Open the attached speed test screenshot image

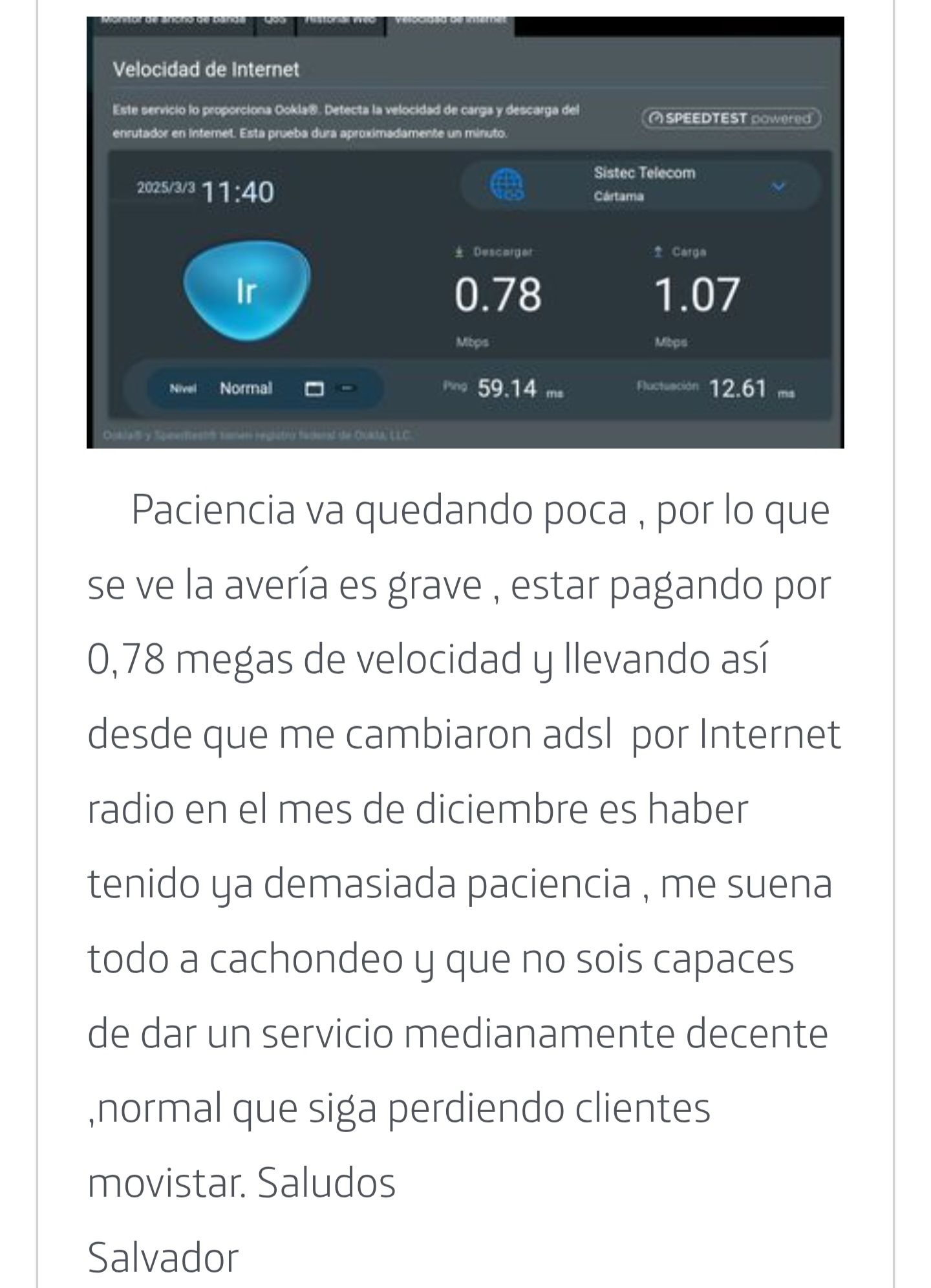click(465, 233)
